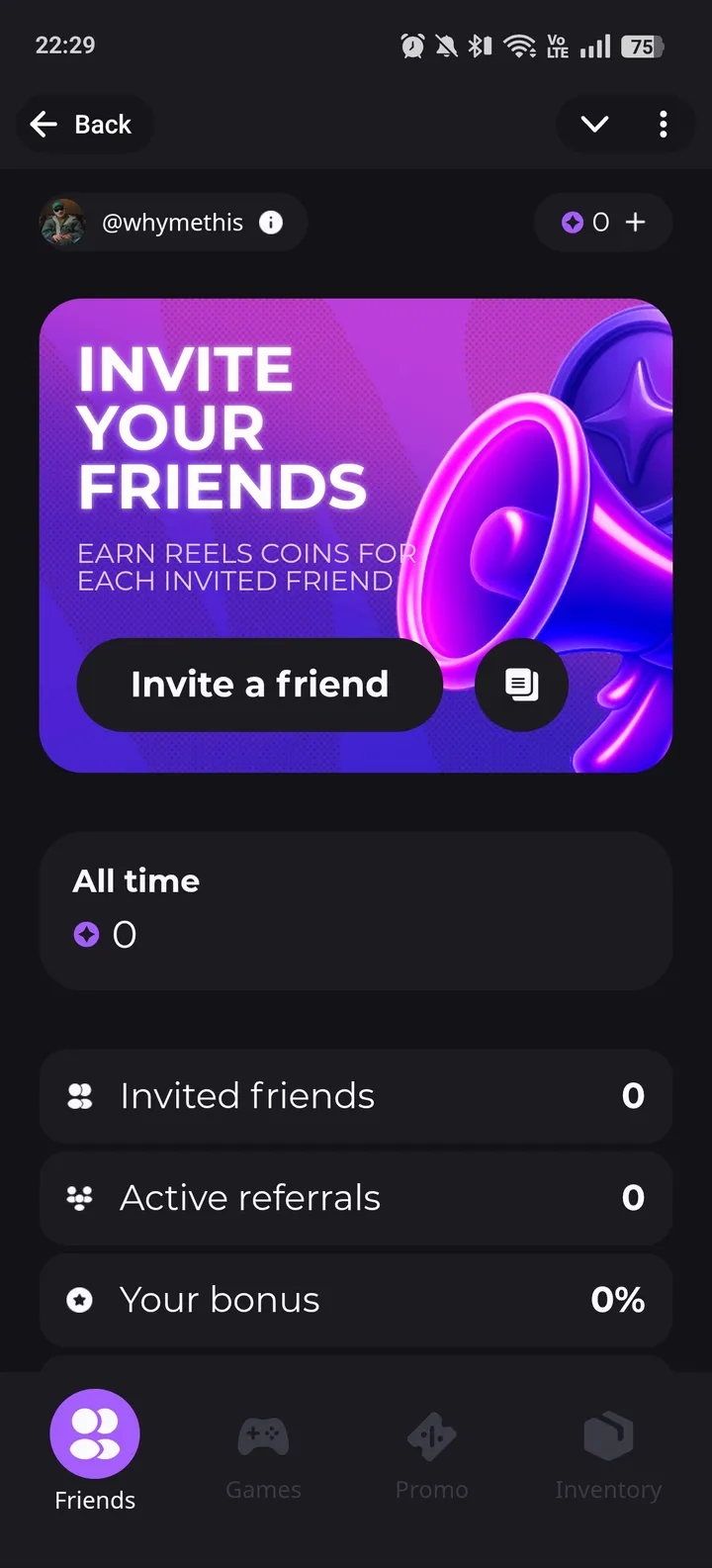Copy the invite link using the copy icon
Image resolution: width=712 pixels, height=1568 pixels.
[521, 685]
